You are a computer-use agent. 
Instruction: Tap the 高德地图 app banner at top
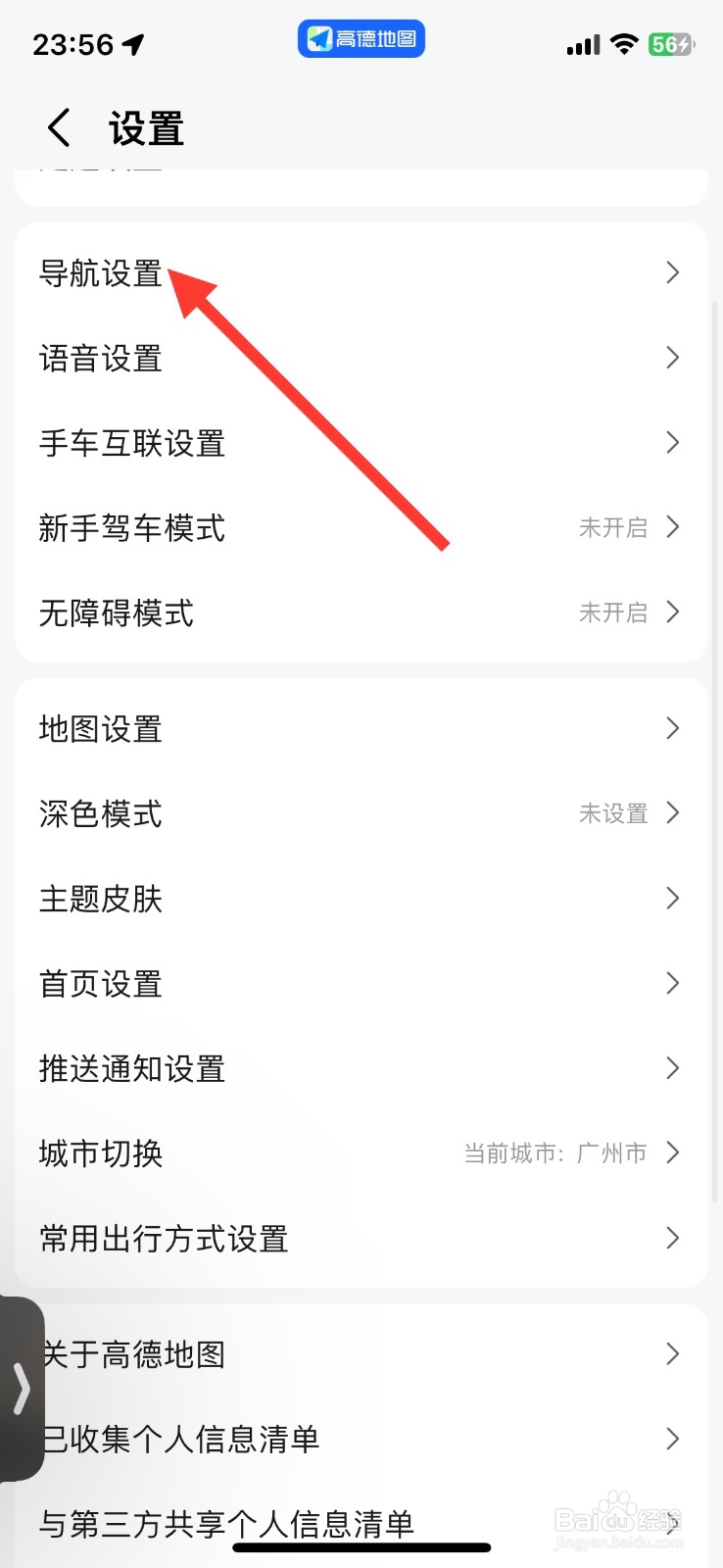click(x=361, y=39)
